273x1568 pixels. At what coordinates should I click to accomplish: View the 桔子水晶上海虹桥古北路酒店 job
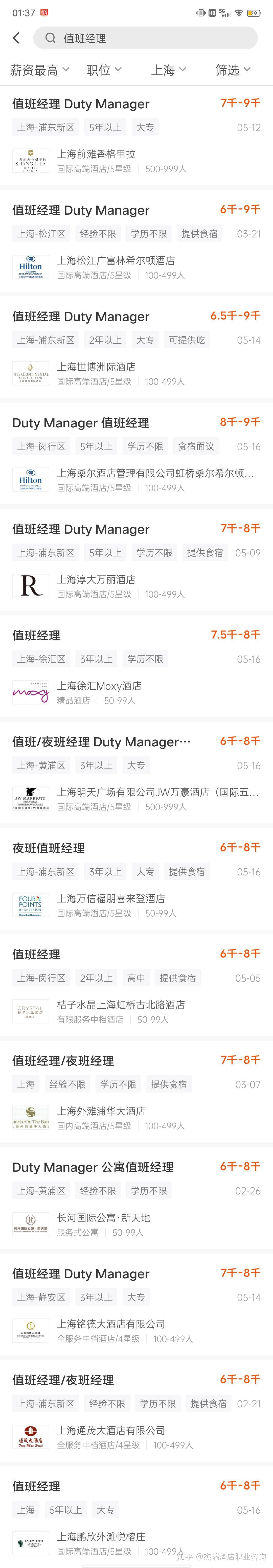(136, 987)
